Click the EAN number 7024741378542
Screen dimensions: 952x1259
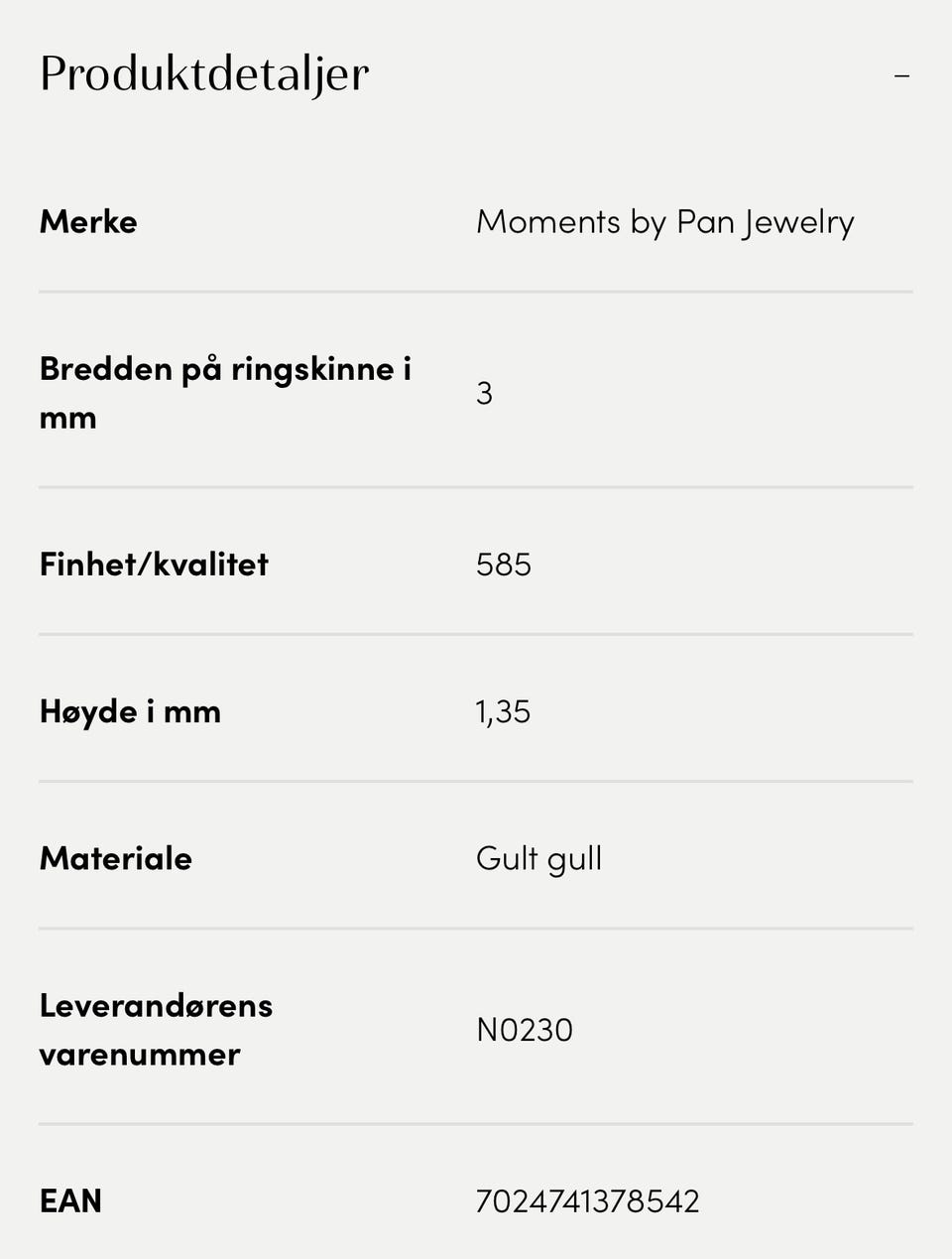coord(587,1200)
